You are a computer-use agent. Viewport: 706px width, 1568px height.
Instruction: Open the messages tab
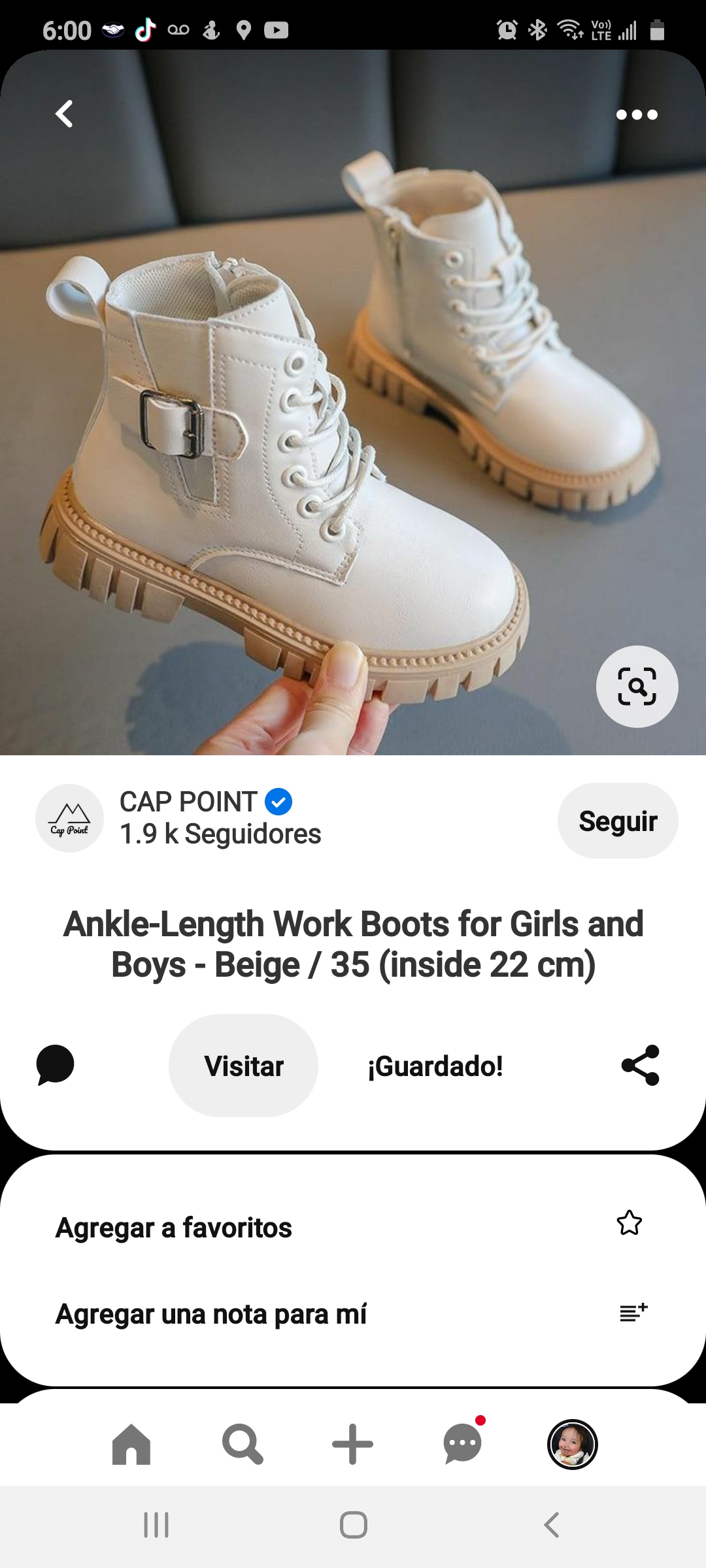click(x=463, y=1444)
